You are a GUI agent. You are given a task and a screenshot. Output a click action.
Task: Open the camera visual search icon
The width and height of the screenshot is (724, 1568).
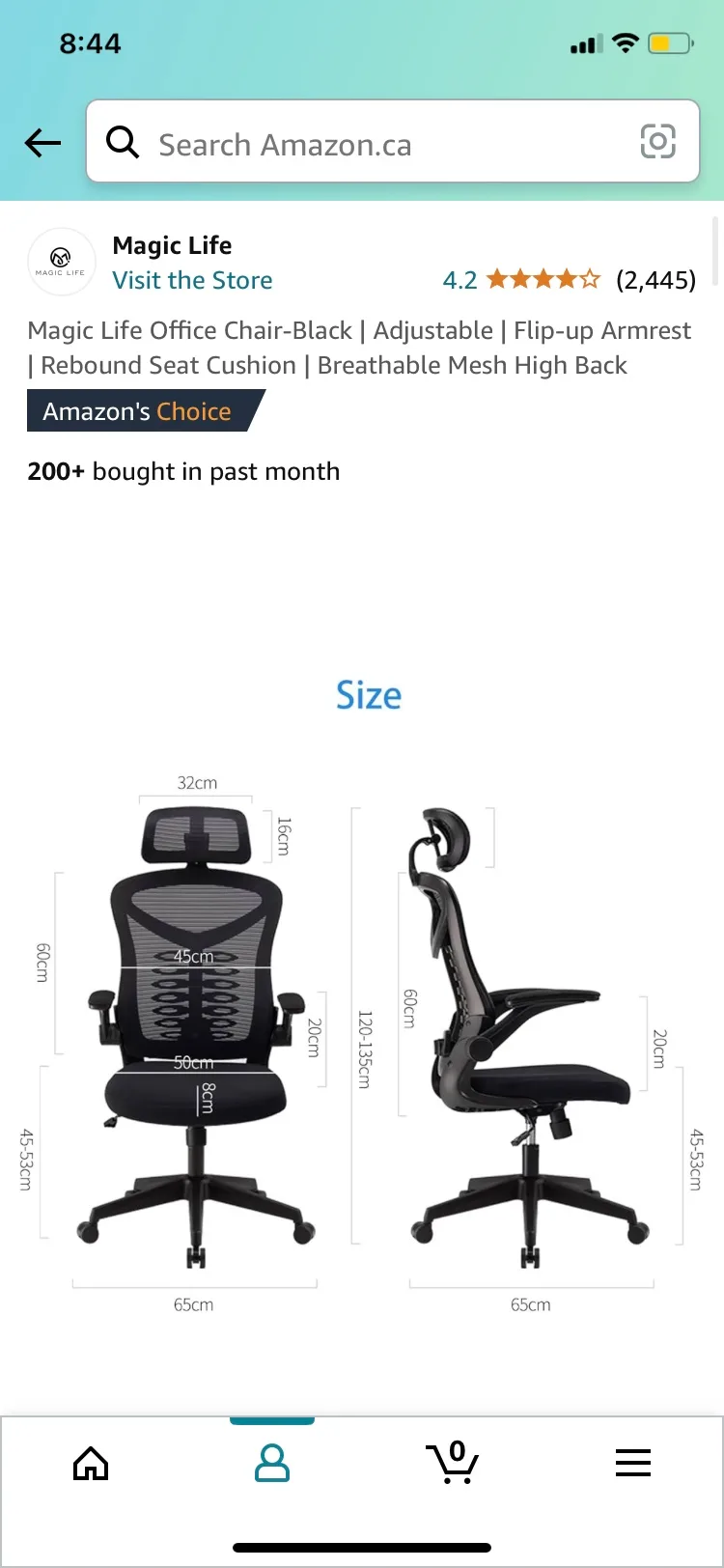tap(657, 142)
